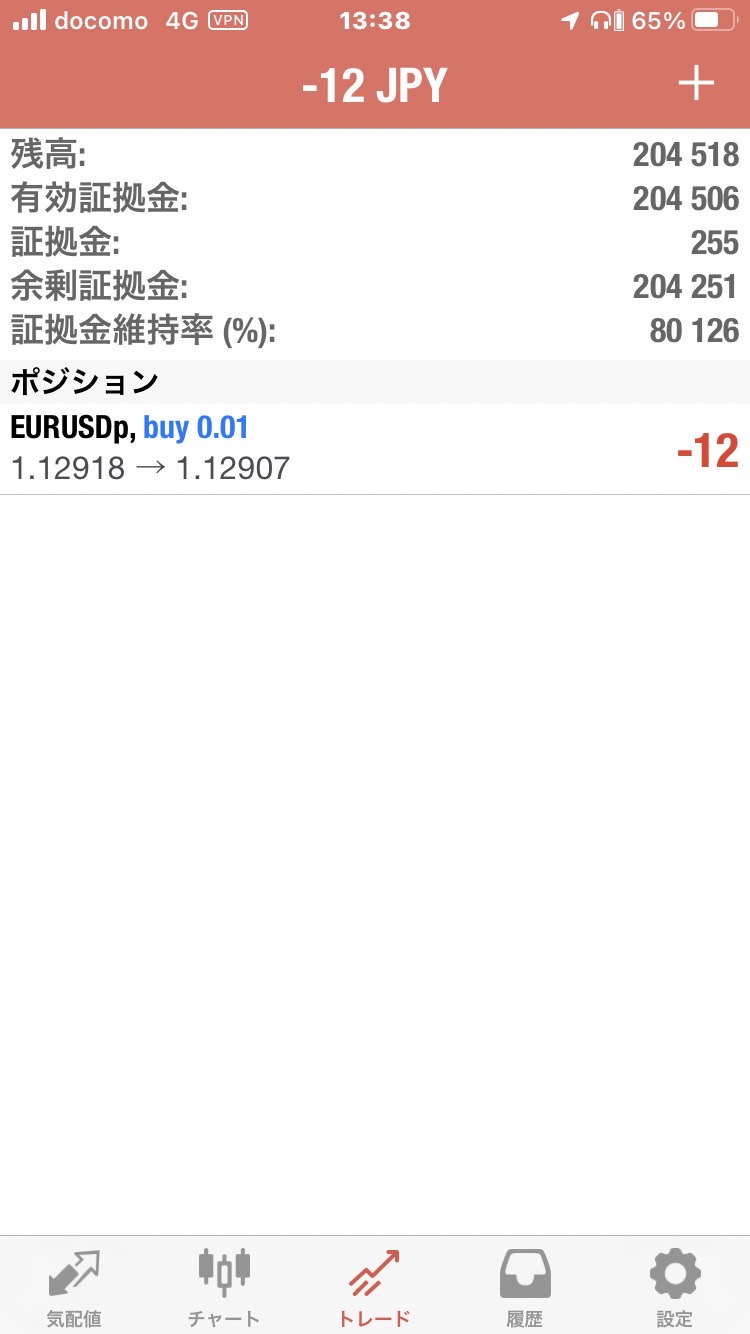750x1334 pixels.
Task: Open the 設定 settings tab
Action: coord(674,1286)
